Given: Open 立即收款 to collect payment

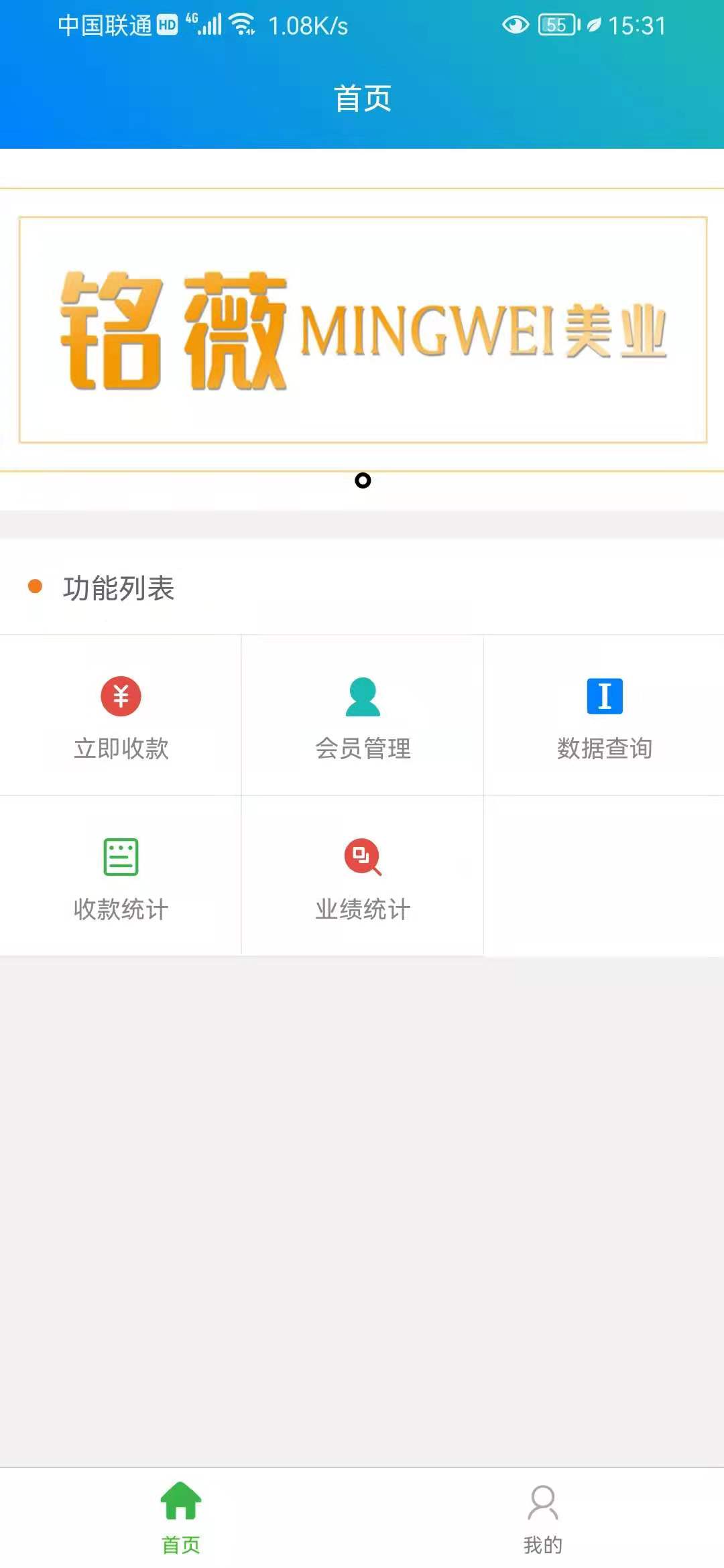Looking at the screenshot, I should pos(121,717).
